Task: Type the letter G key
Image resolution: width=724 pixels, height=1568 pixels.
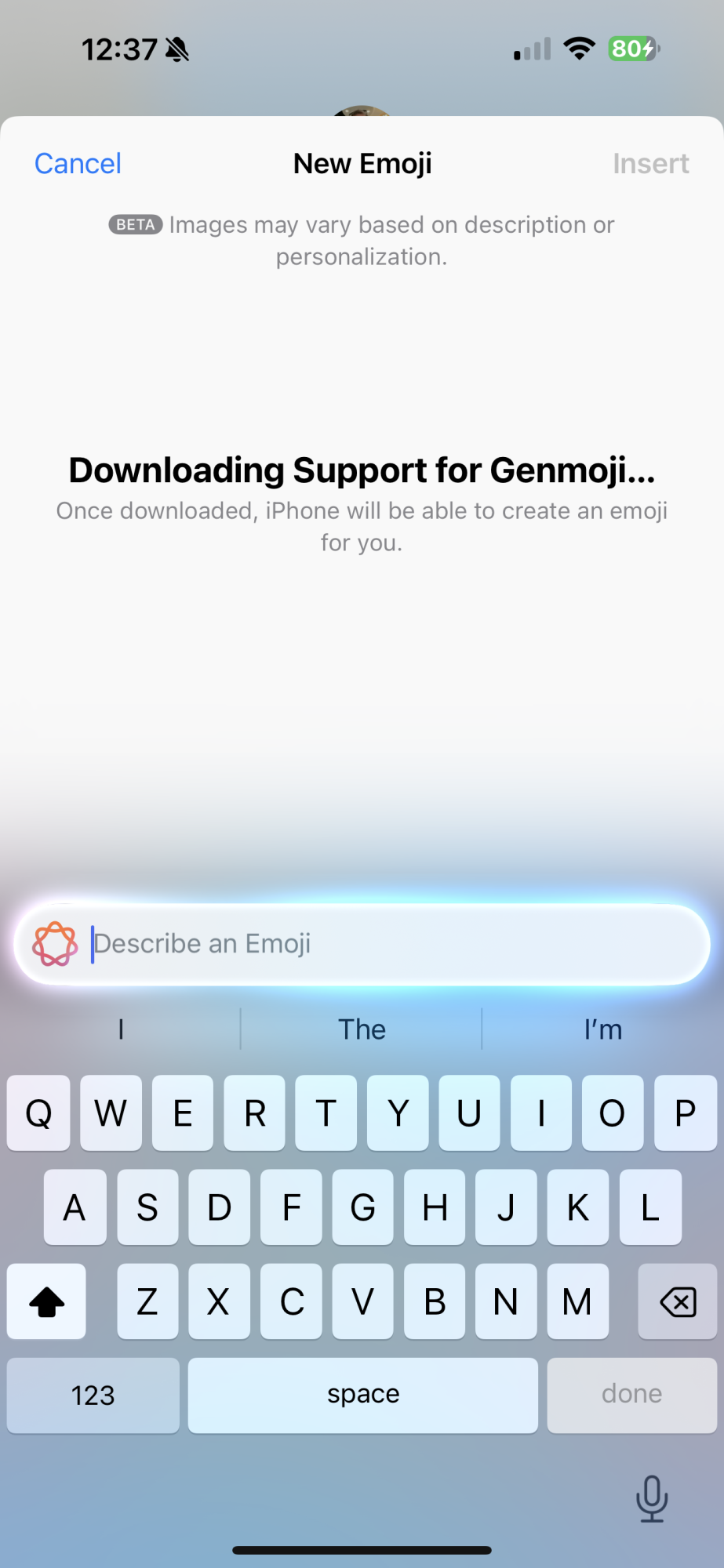Action: click(x=362, y=1207)
